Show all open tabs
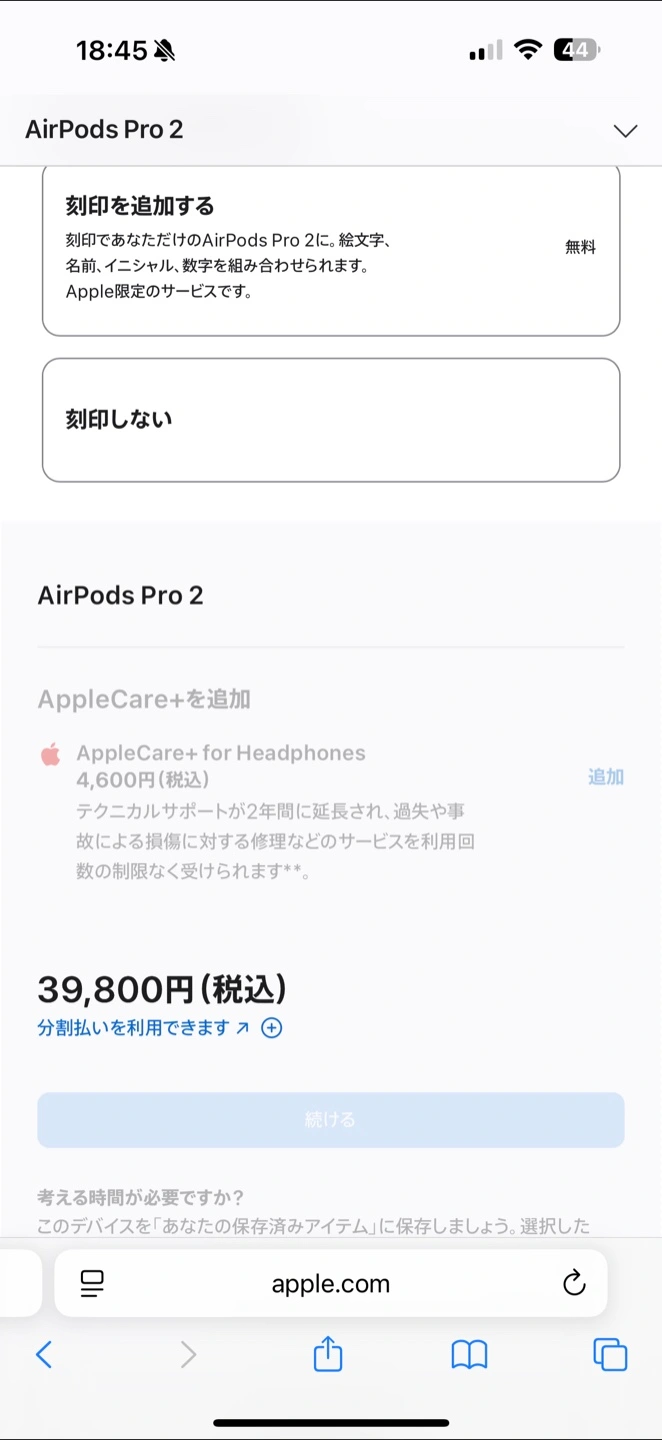 pyautogui.click(x=610, y=1355)
